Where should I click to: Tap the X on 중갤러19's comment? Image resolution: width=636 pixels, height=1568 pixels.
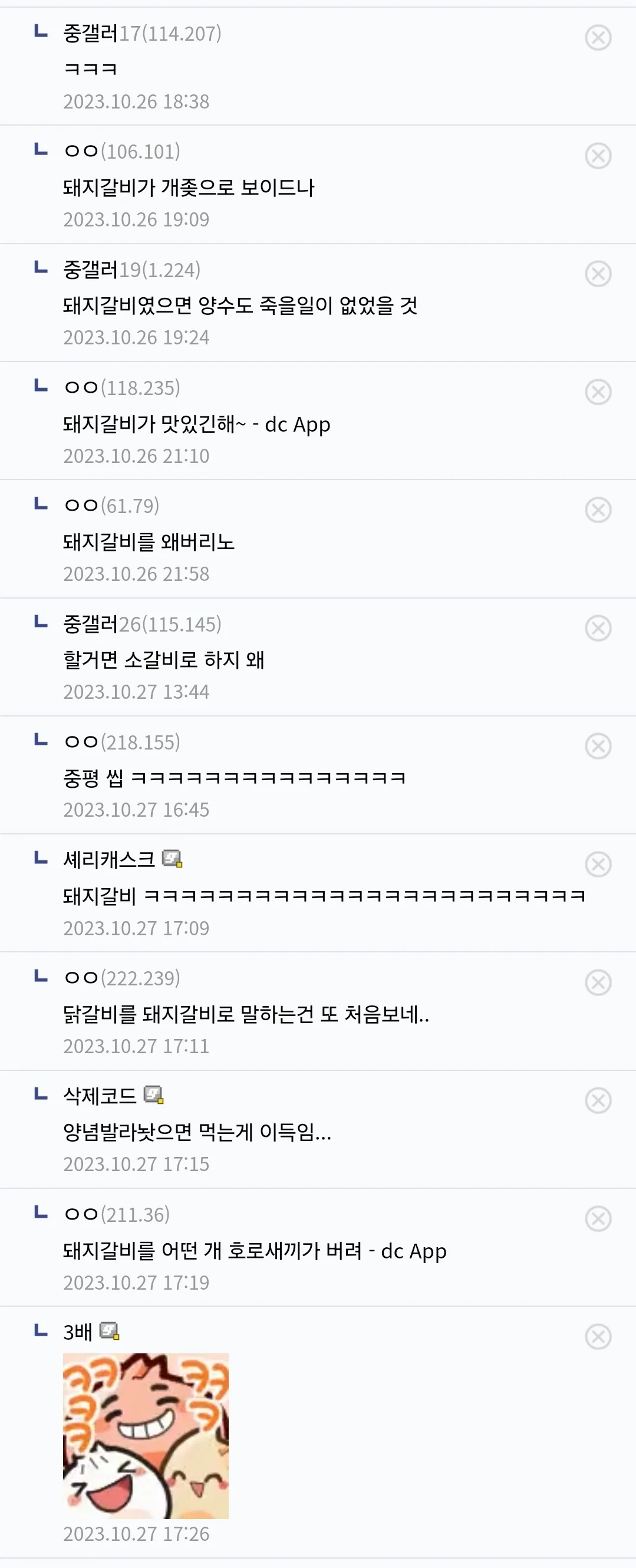point(598,274)
